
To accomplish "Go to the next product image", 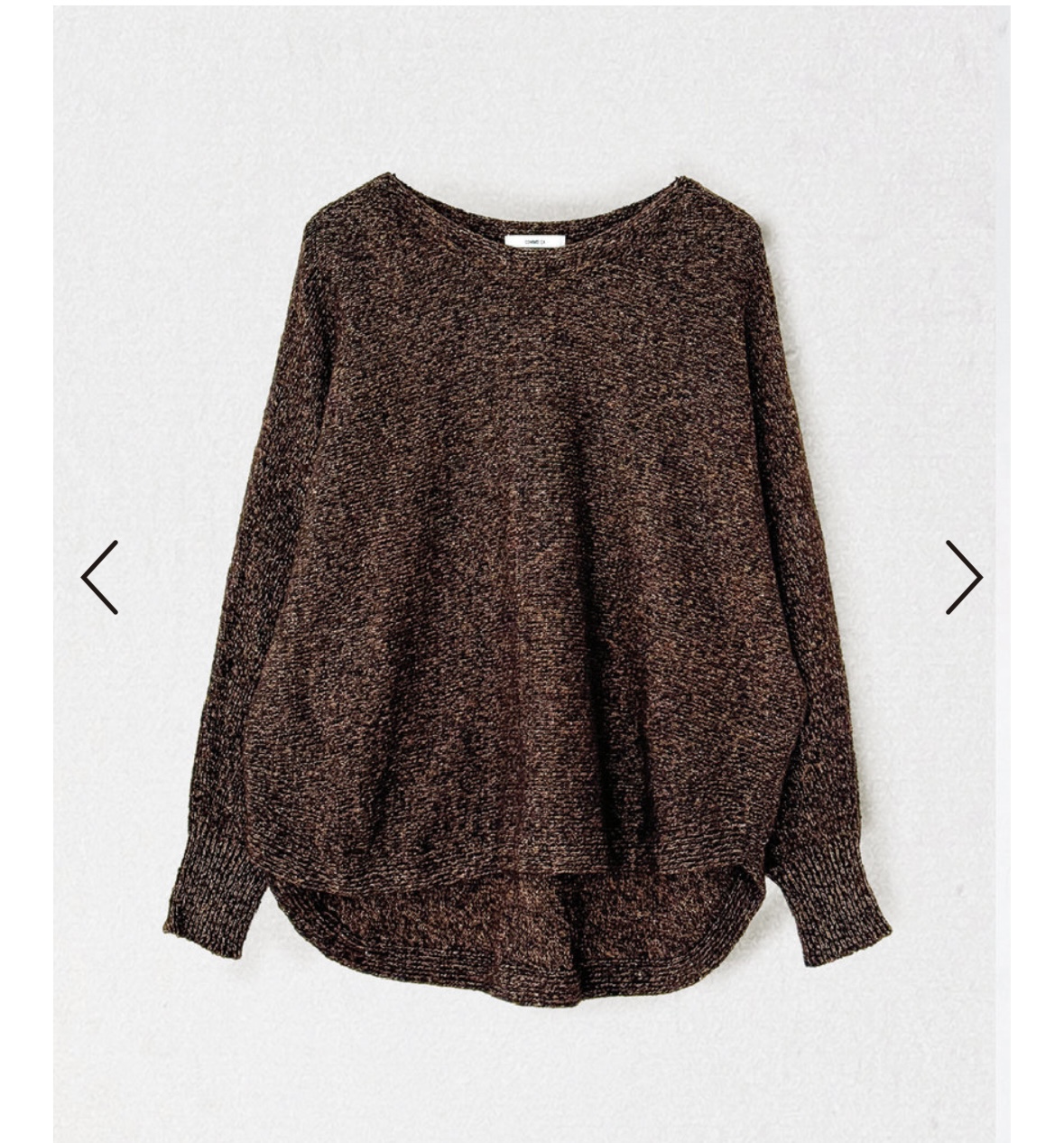I will [x=963, y=577].
